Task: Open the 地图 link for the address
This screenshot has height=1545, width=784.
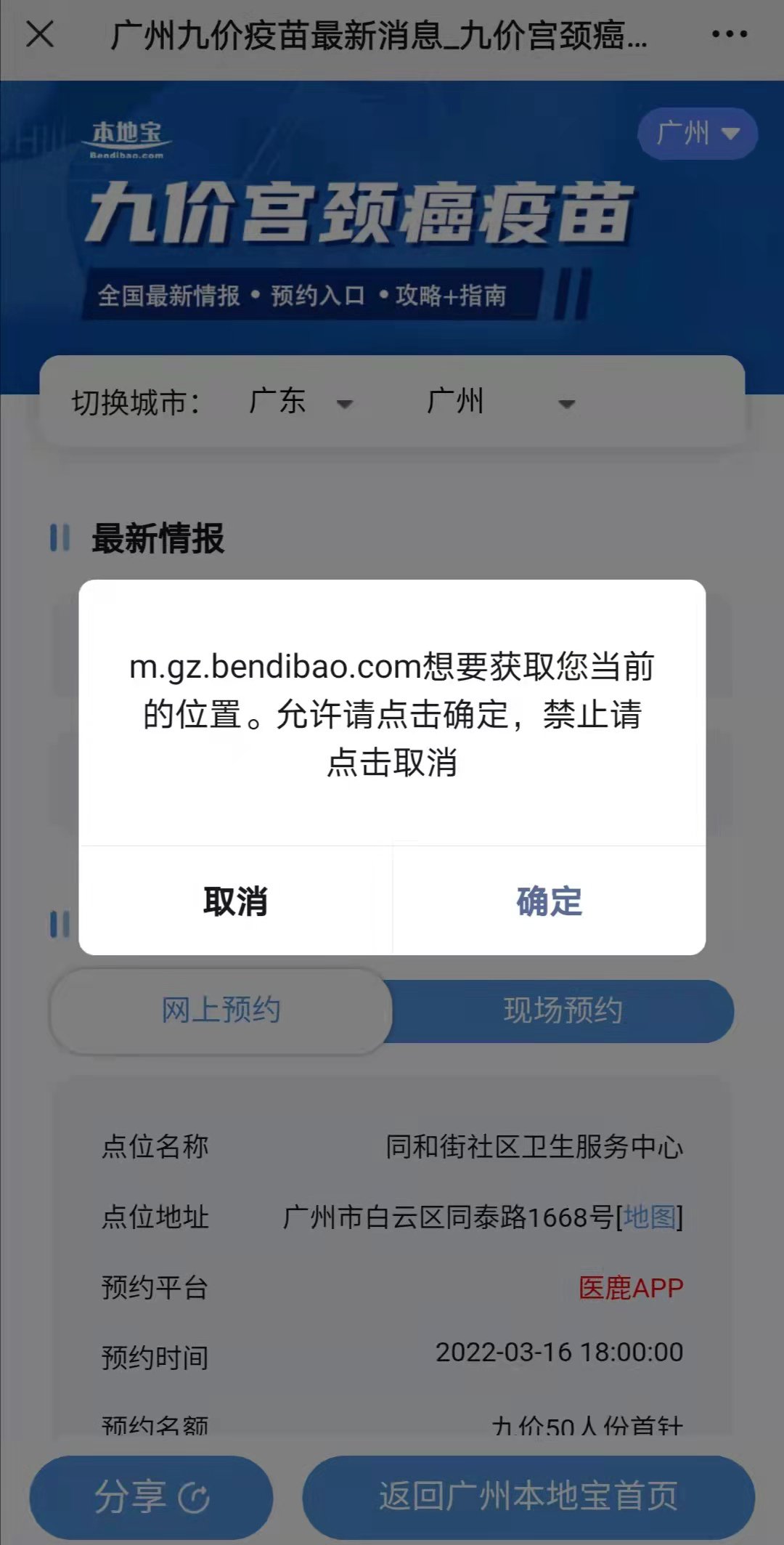Action: pos(649,1217)
